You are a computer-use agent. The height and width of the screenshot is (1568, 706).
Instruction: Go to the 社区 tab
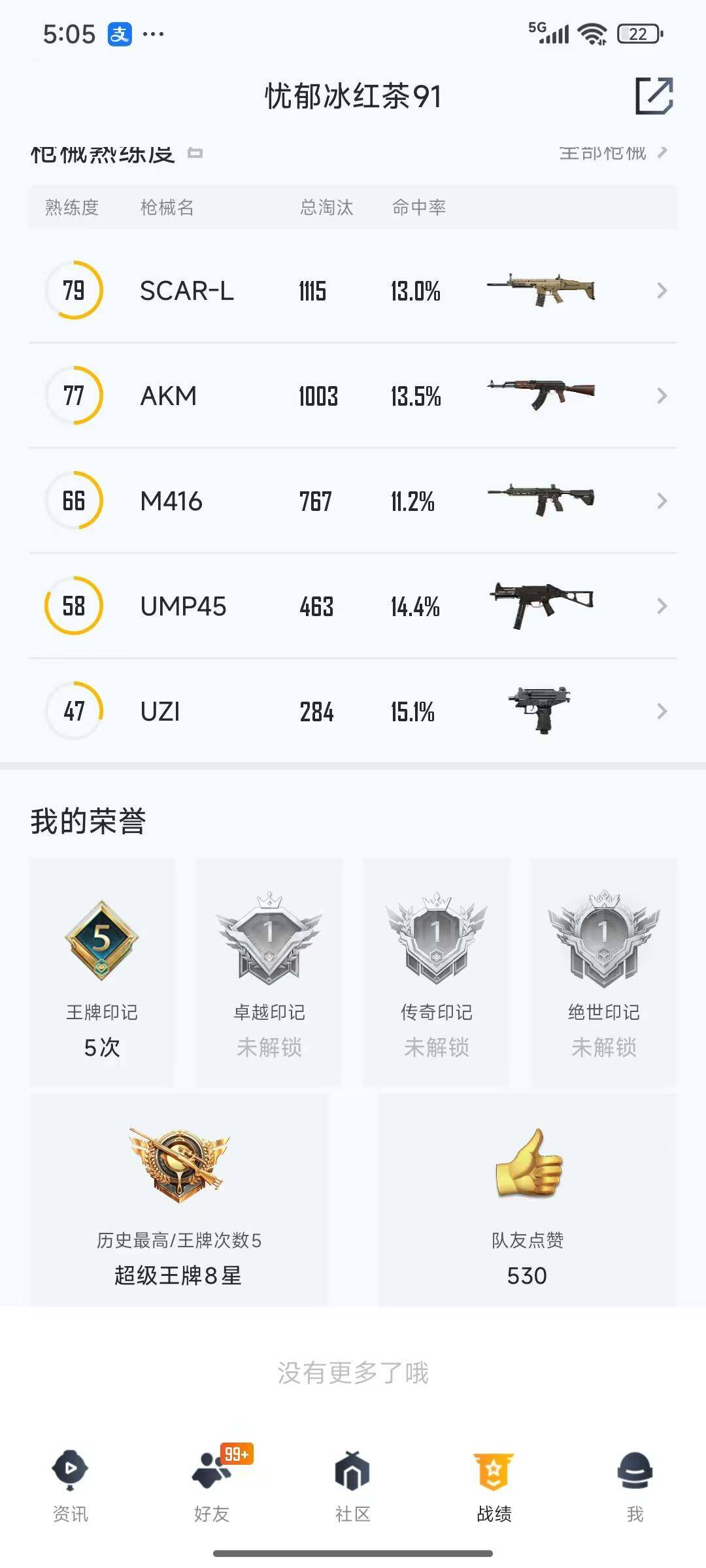pos(353,1486)
